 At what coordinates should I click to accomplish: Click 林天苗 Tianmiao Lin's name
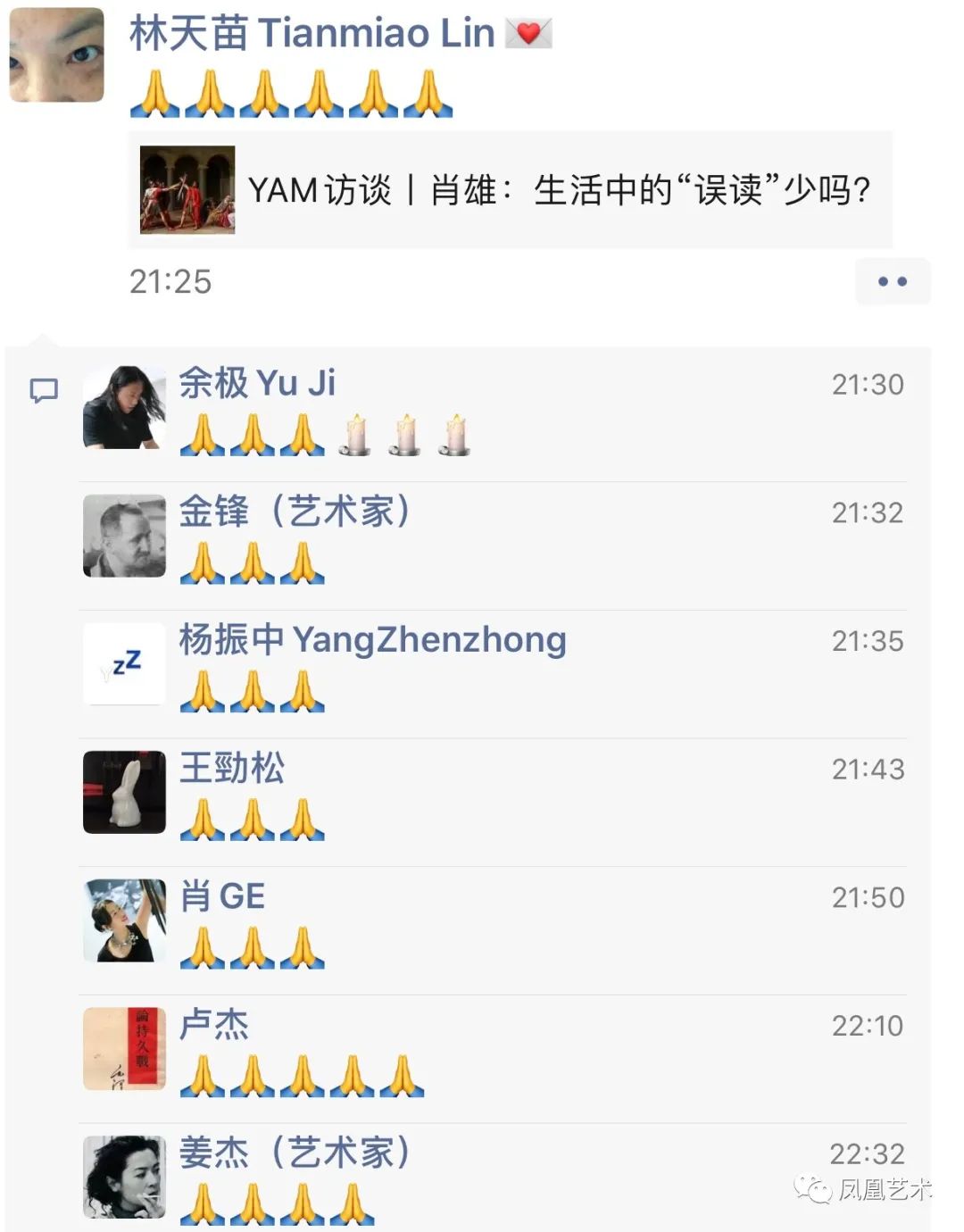point(312,32)
